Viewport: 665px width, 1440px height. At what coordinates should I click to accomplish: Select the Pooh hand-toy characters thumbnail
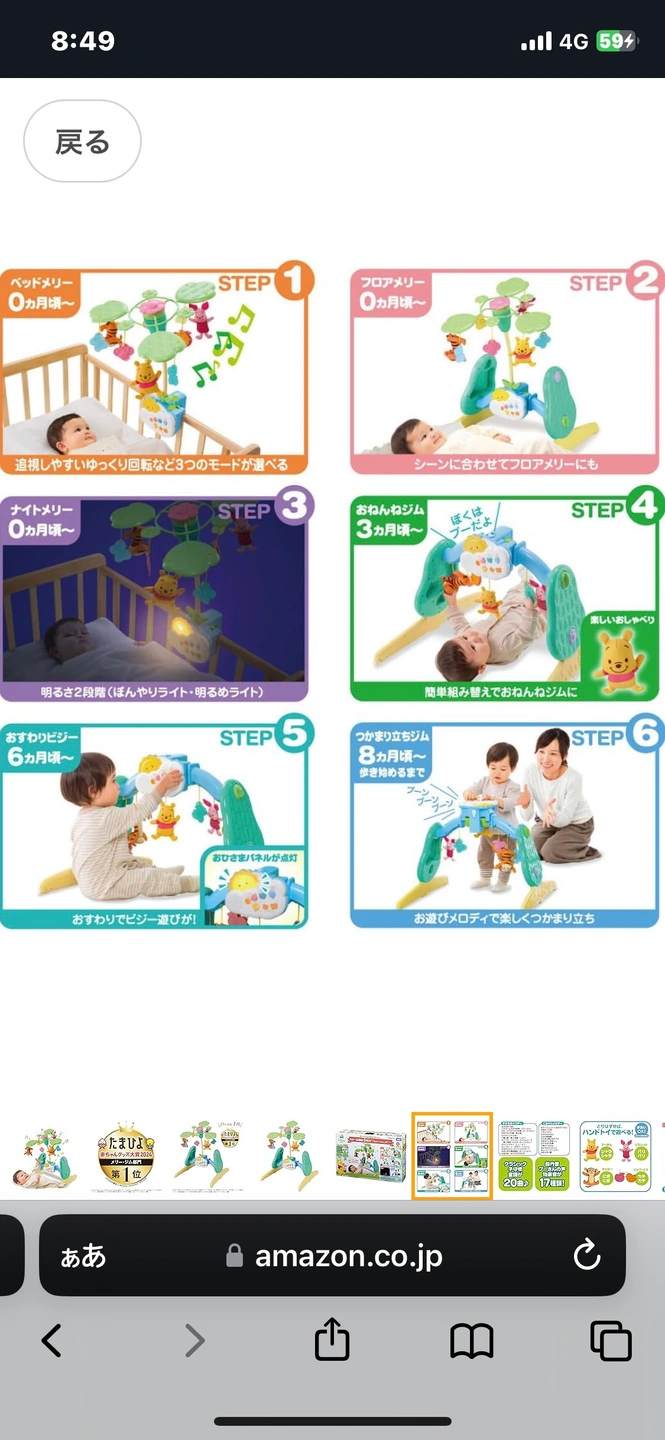click(615, 1157)
